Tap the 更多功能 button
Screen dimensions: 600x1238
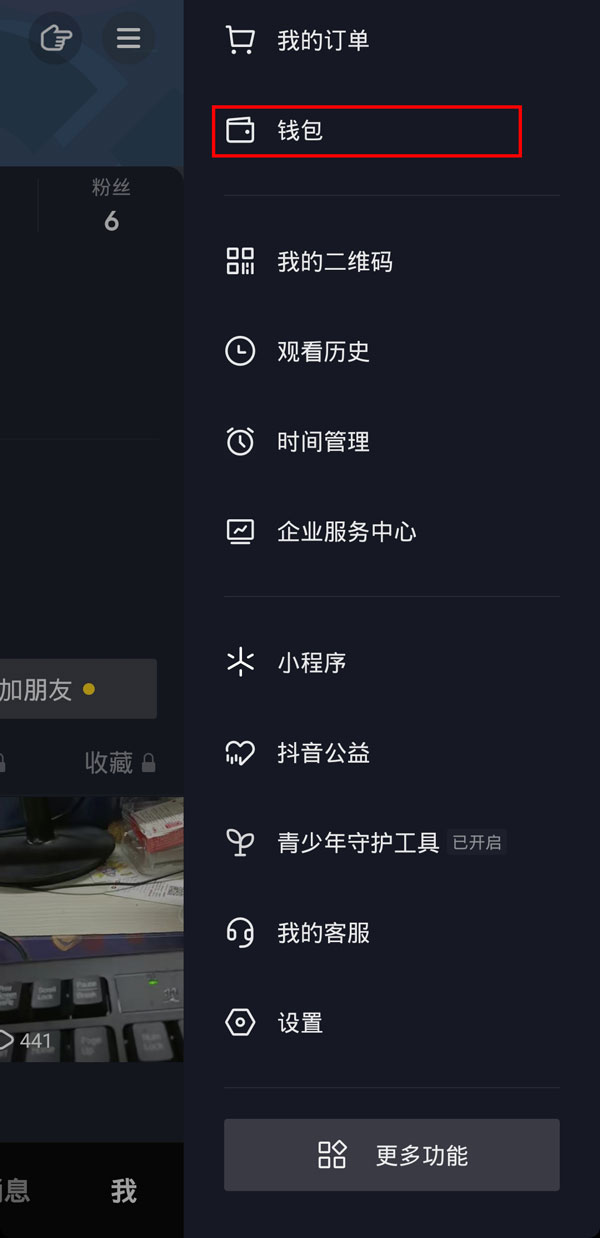pos(391,1155)
